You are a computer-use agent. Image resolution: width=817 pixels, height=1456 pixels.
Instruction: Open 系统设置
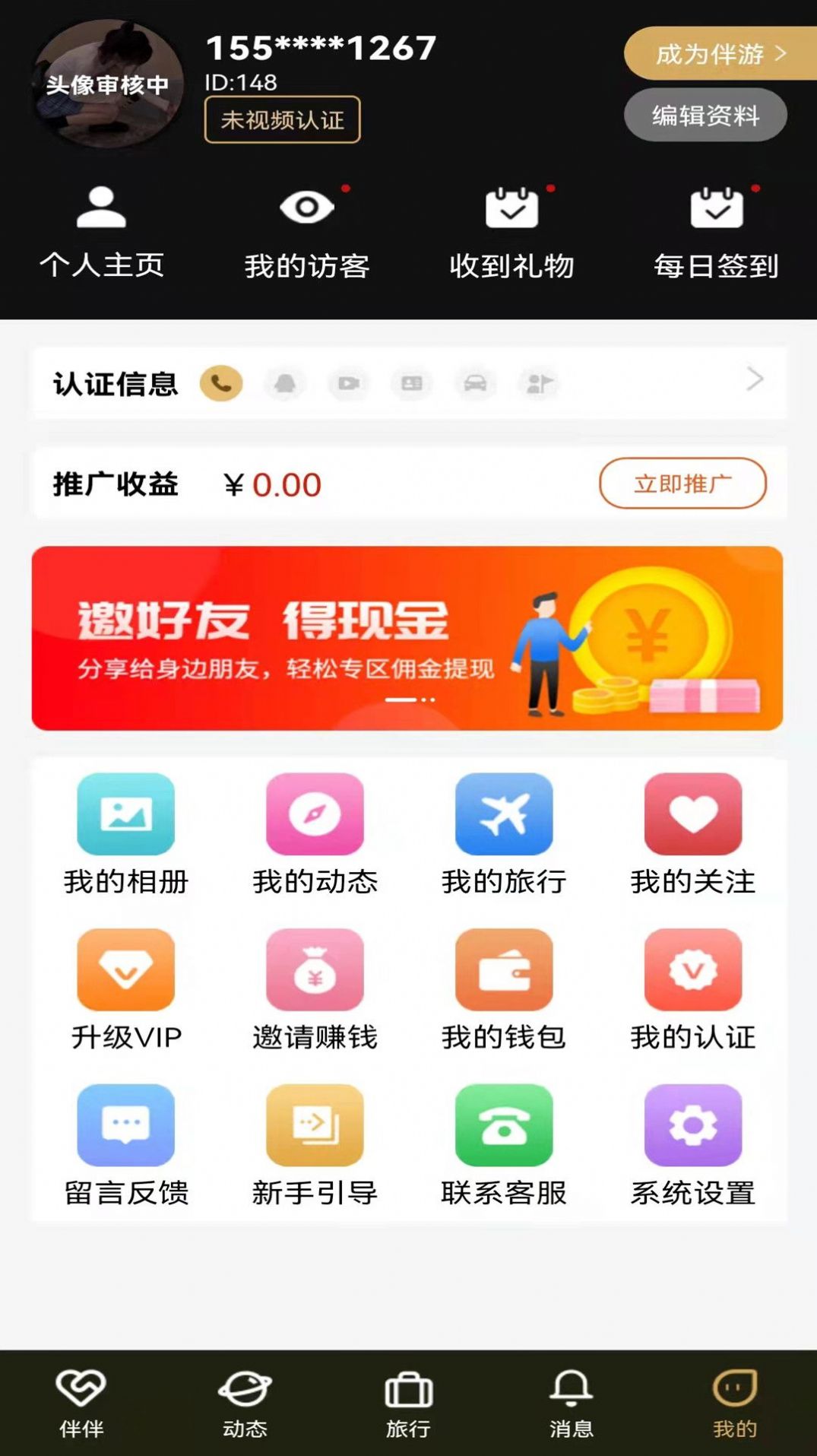coord(692,1144)
